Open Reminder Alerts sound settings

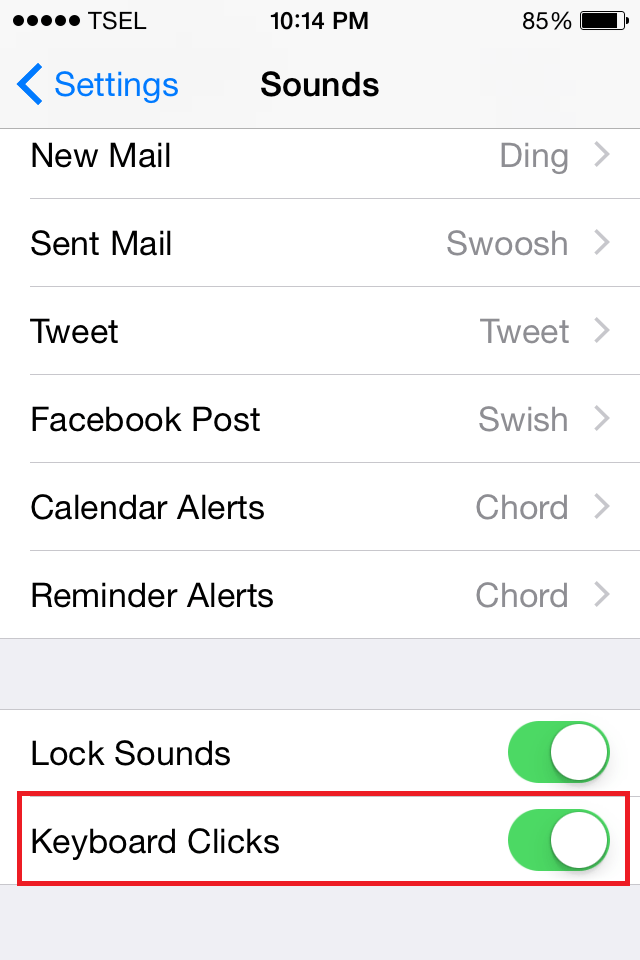pyautogui.click(x=320, y=595)
